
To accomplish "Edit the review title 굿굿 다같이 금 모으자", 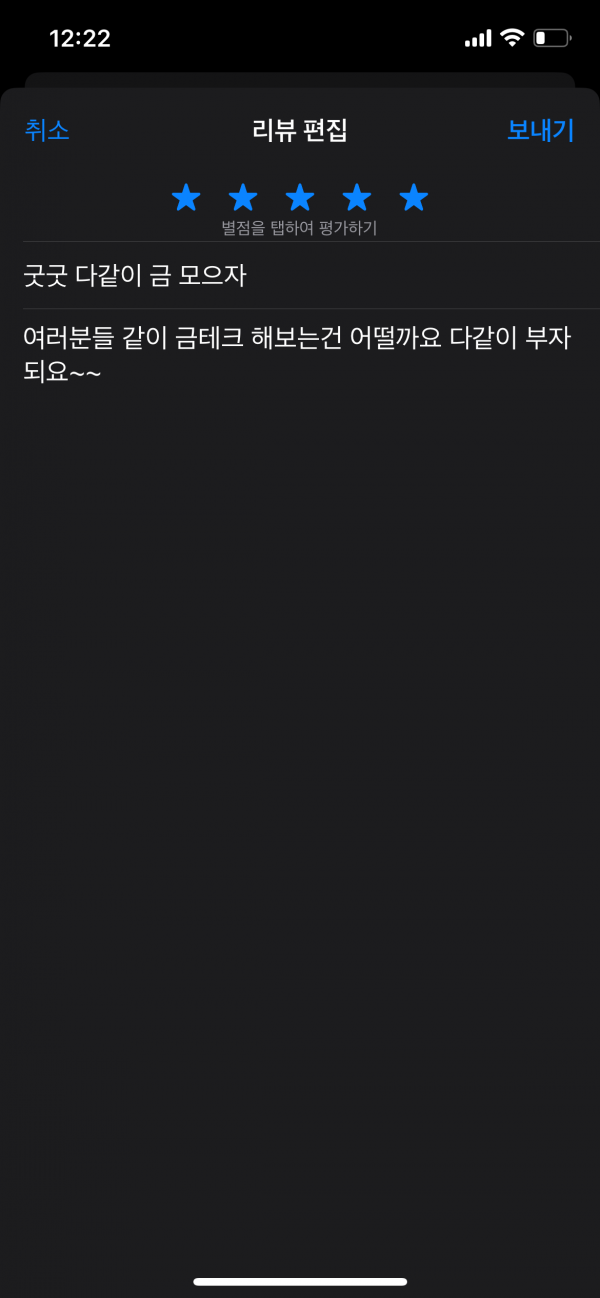I will point(311,275).
